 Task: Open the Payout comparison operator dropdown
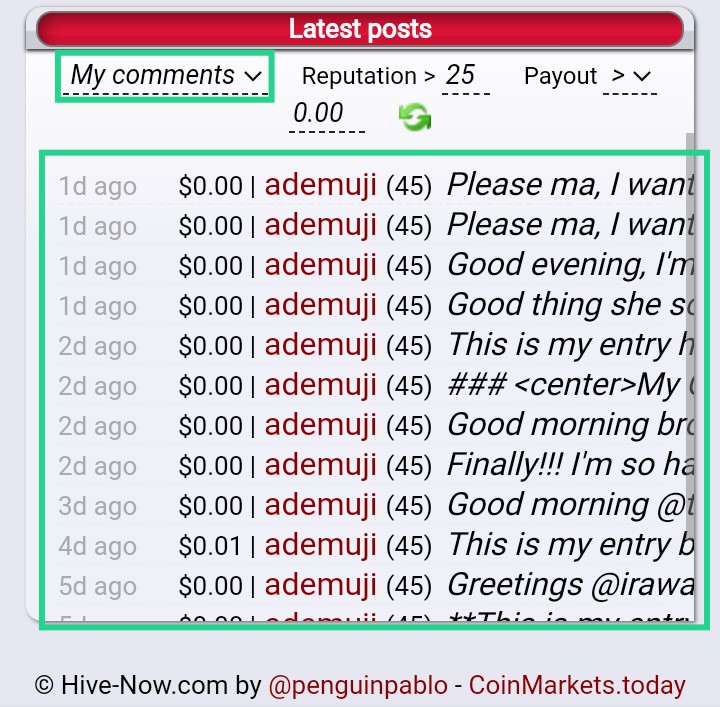click(629, 76)
